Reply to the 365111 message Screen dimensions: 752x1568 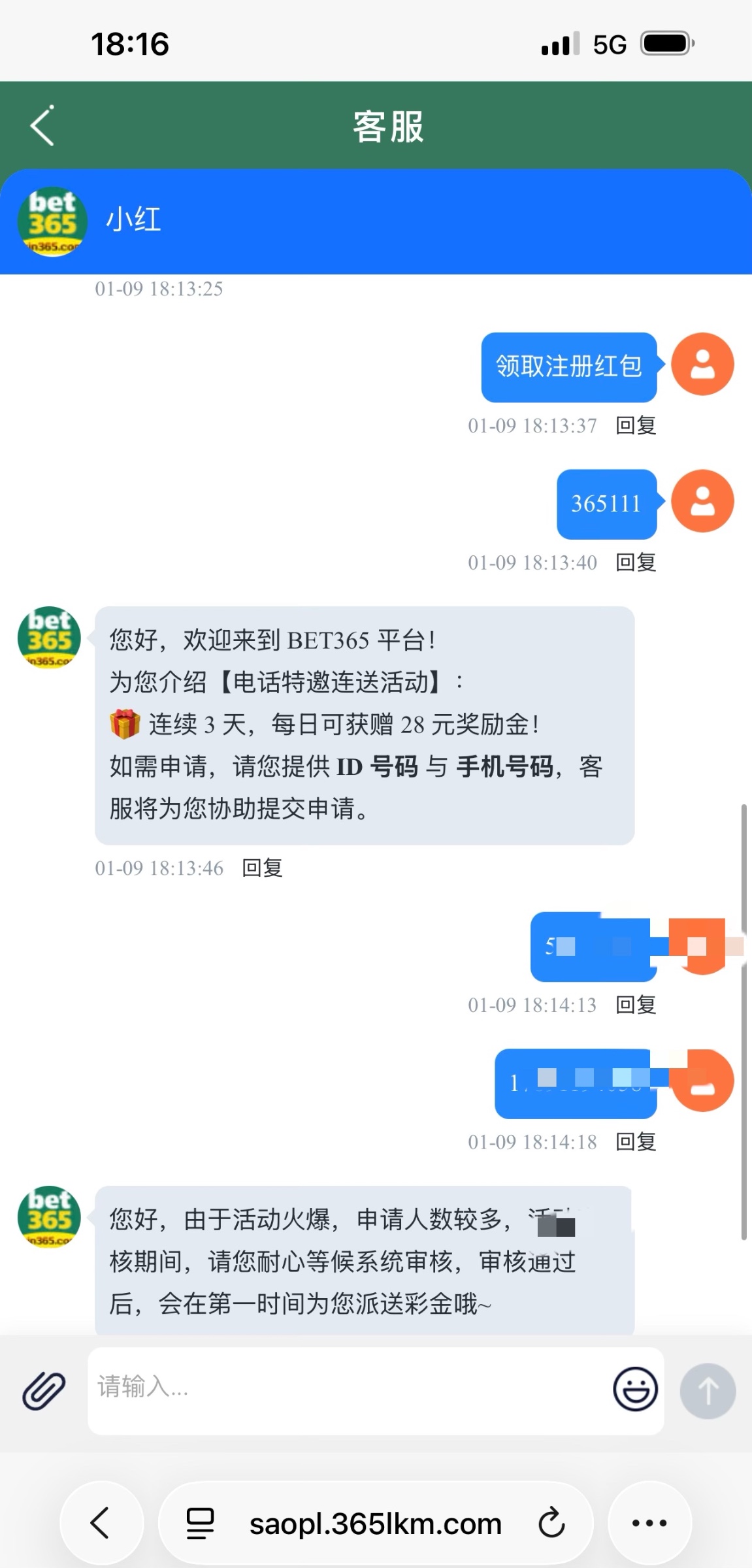click(636, 562)
